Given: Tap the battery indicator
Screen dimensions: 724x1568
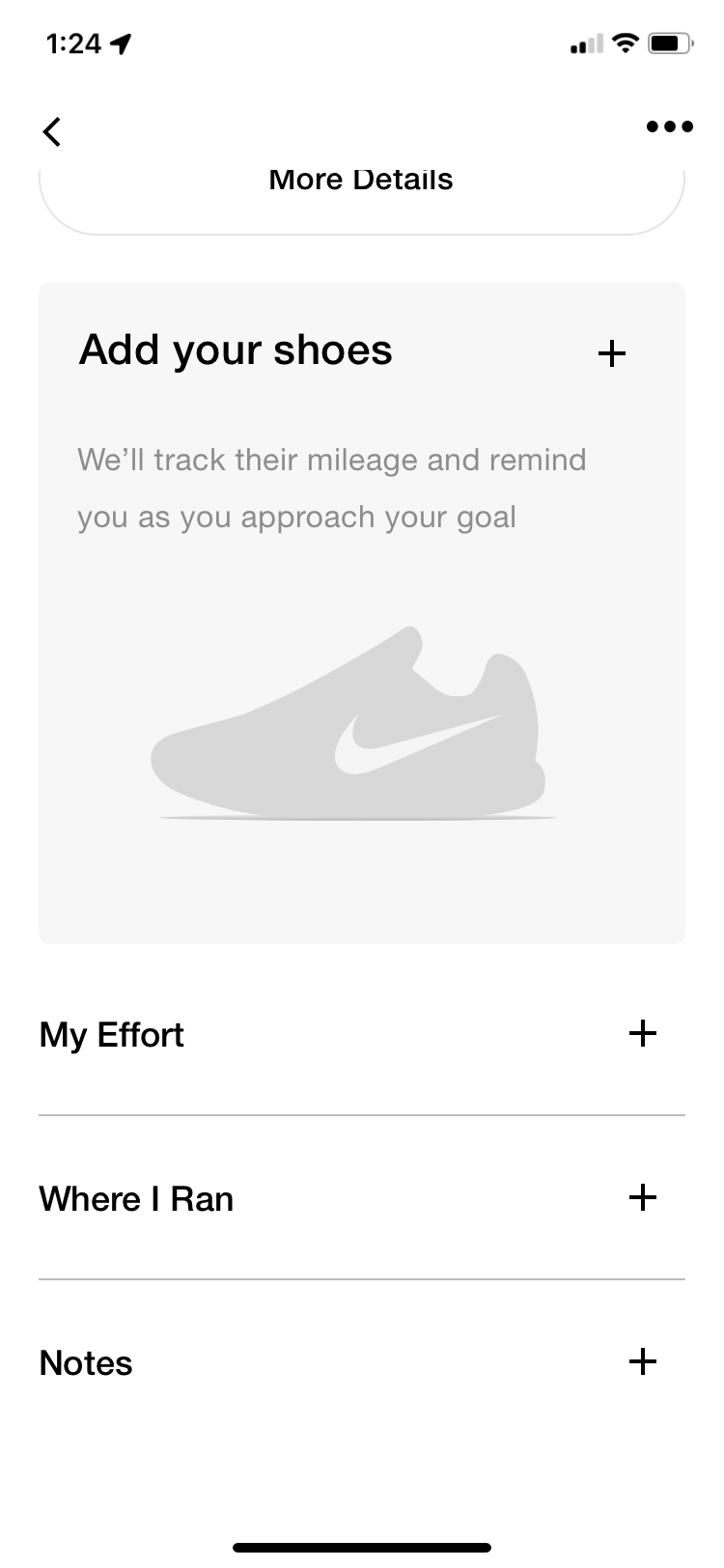Looking at the screenshot, I should click(x=668, y=42).
